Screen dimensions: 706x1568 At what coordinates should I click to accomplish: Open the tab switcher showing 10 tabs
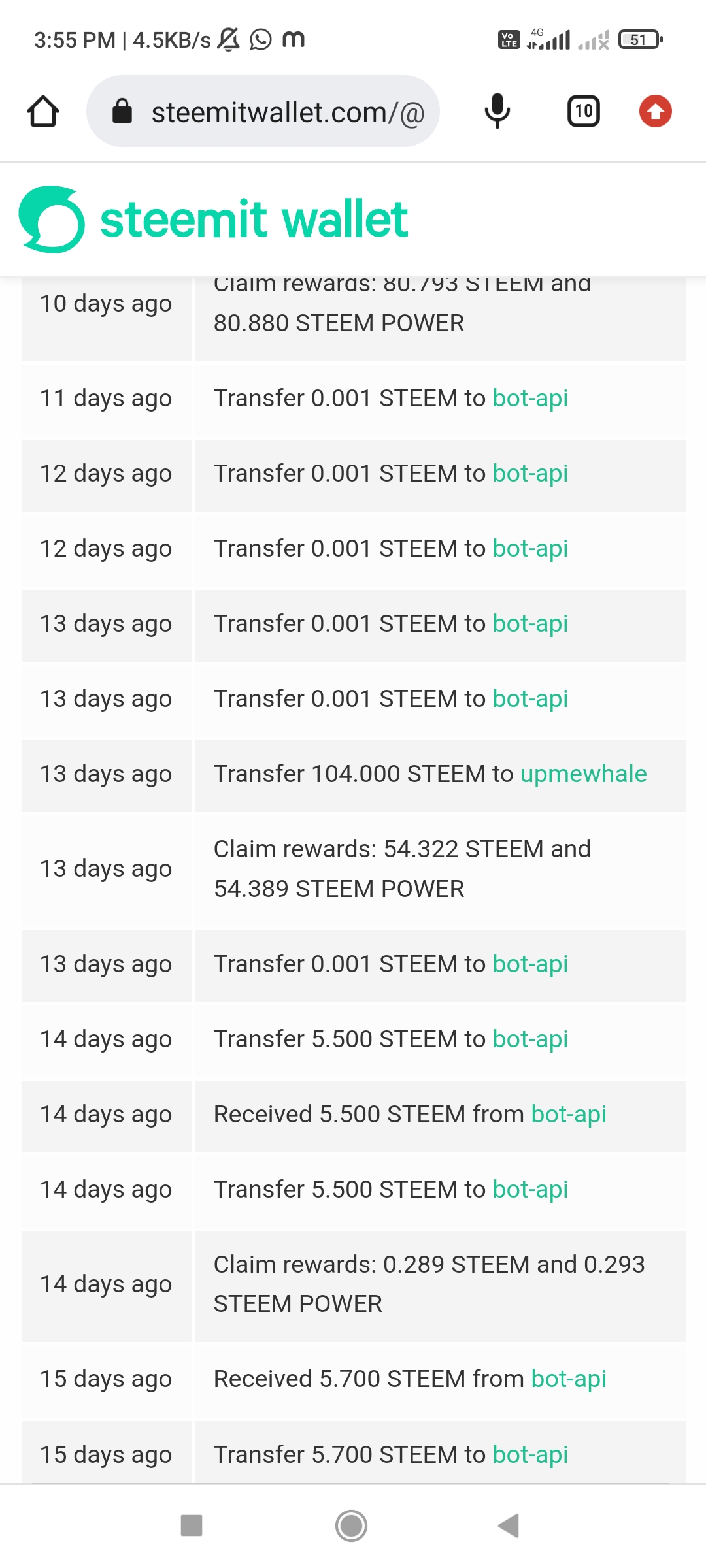tap(583, 112)
